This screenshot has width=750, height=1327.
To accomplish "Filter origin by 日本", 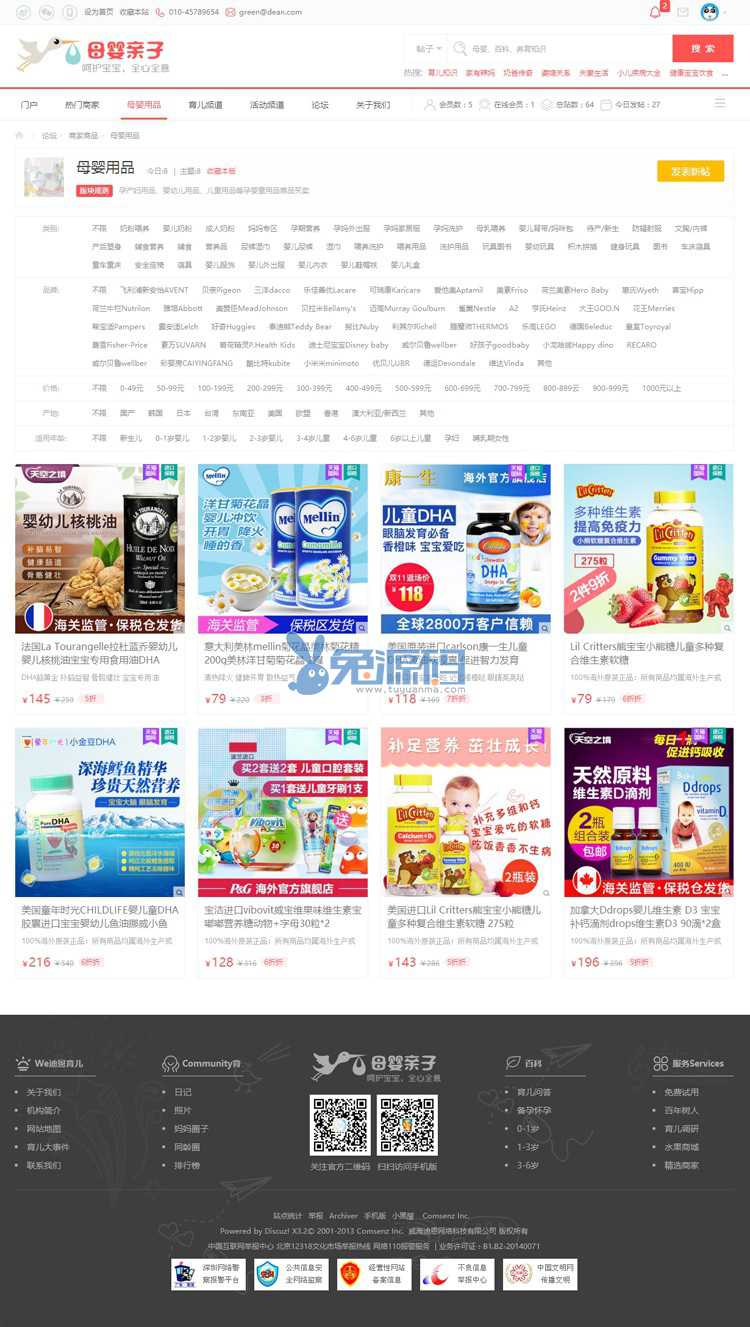I will [183, 413].
